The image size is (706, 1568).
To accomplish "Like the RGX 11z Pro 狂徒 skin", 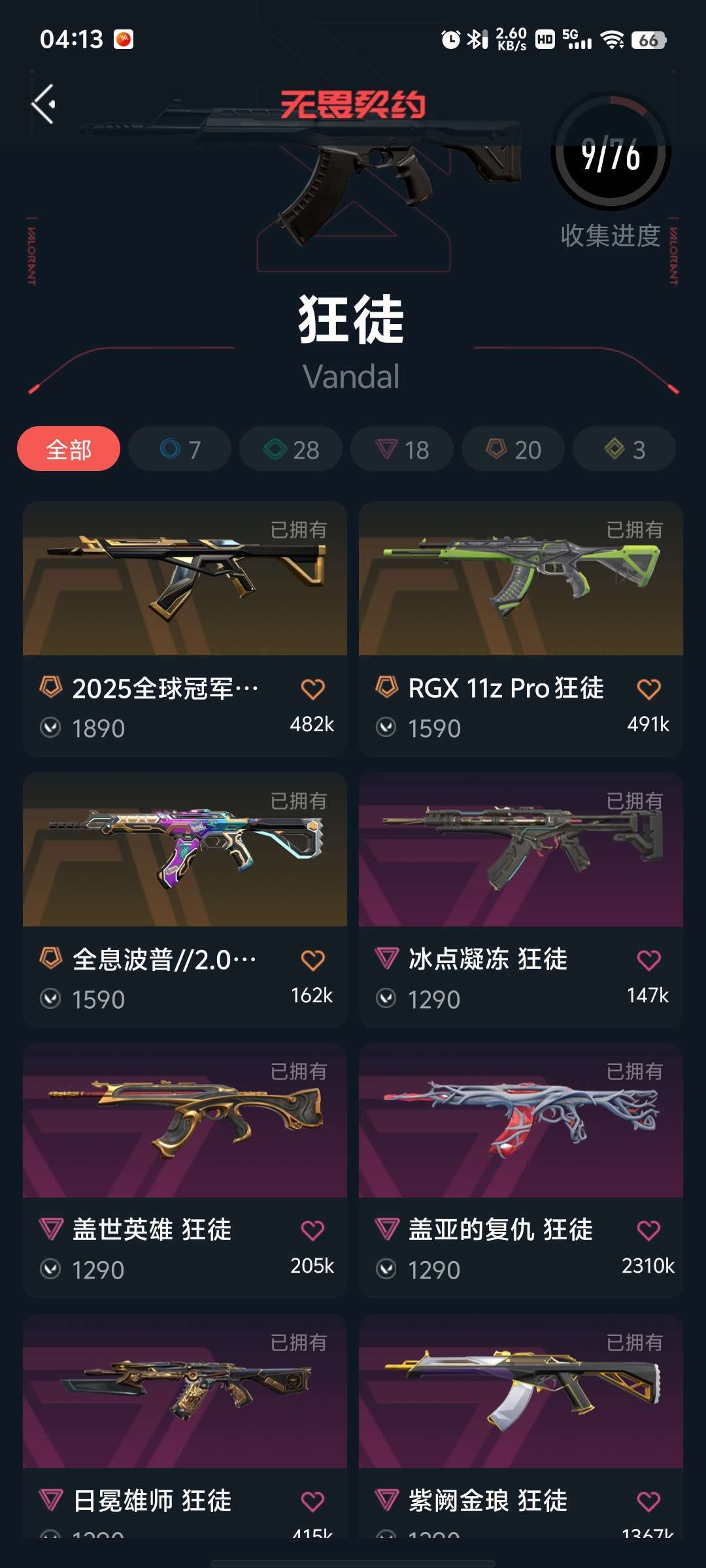I will tap(648, 689).
